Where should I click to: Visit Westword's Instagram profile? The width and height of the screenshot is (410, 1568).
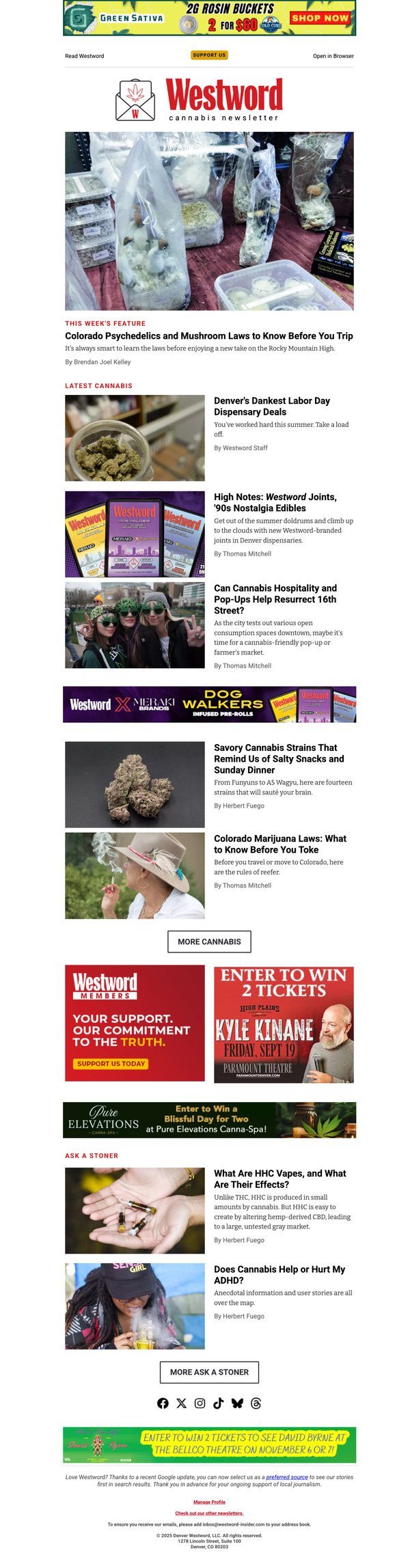pyautogui.click(x=200, y=1403)
